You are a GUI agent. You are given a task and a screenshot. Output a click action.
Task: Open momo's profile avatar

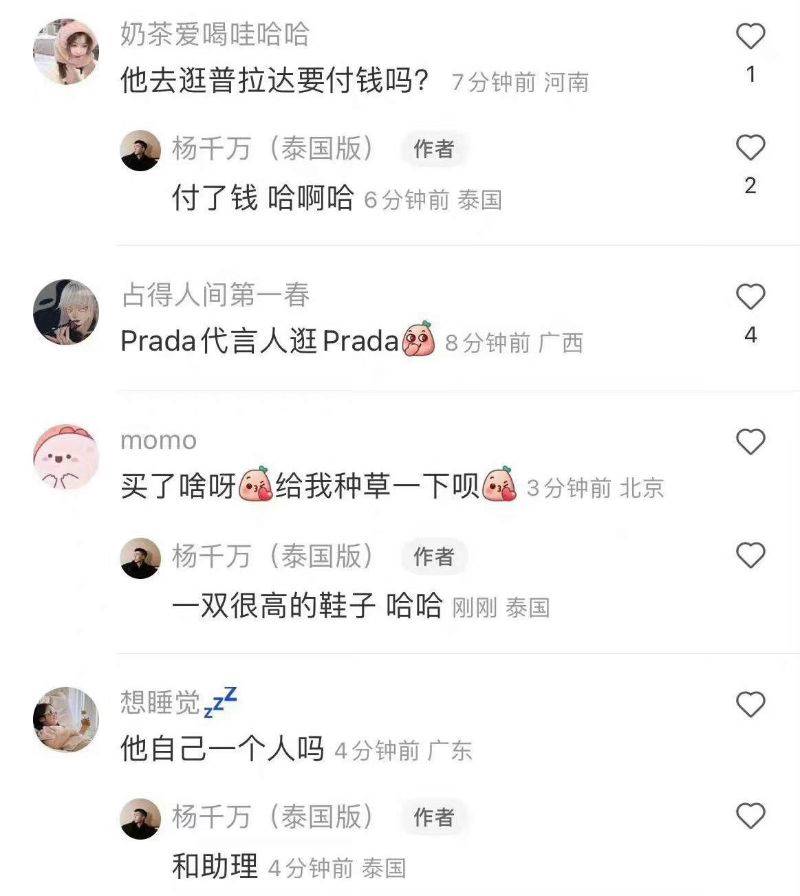click(66, 457)
